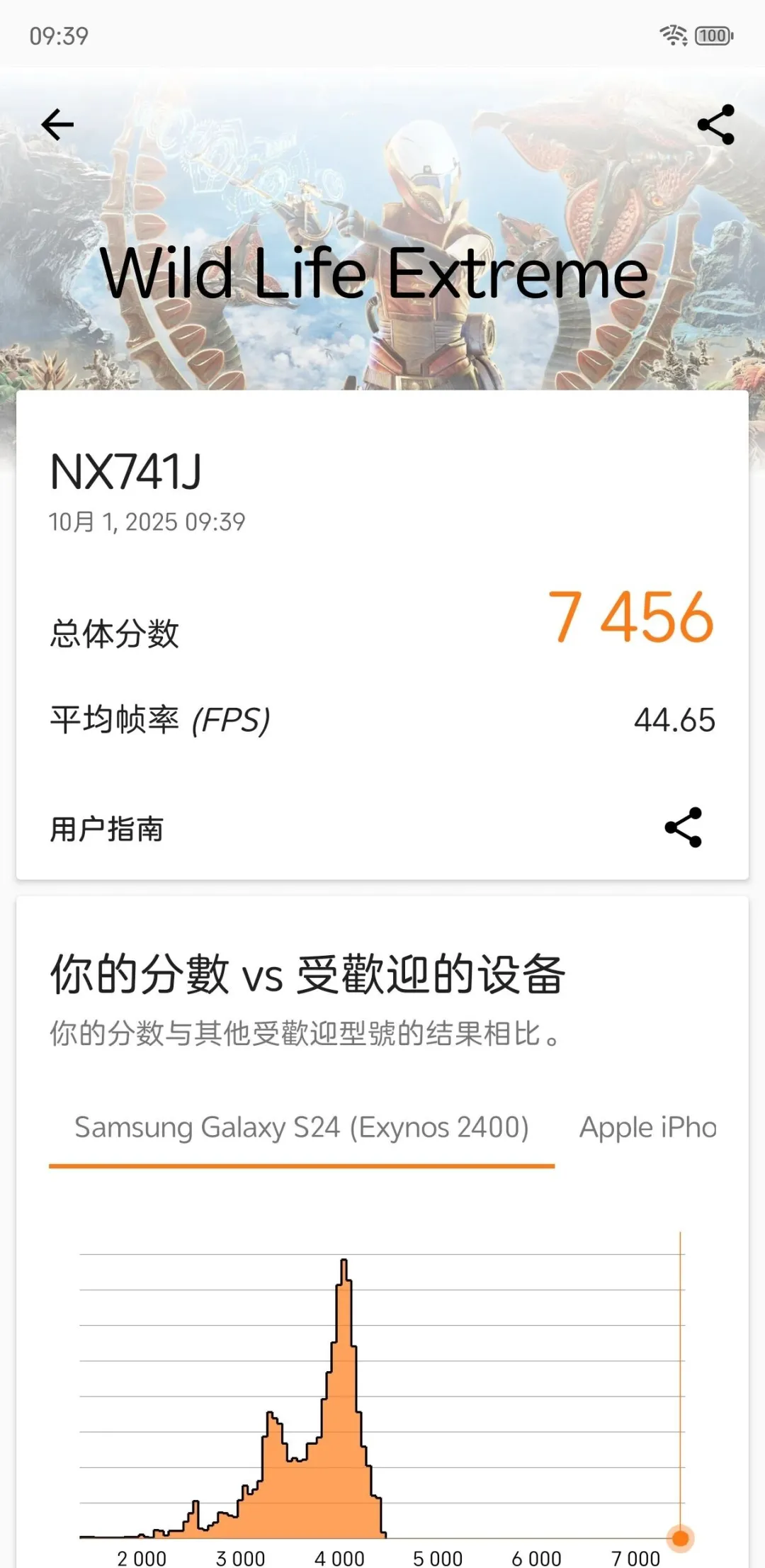The width and height of the screenshot is (765, 1568).
Task: Open the 用户指南 user guide
Action: click(x=107, y=829)
